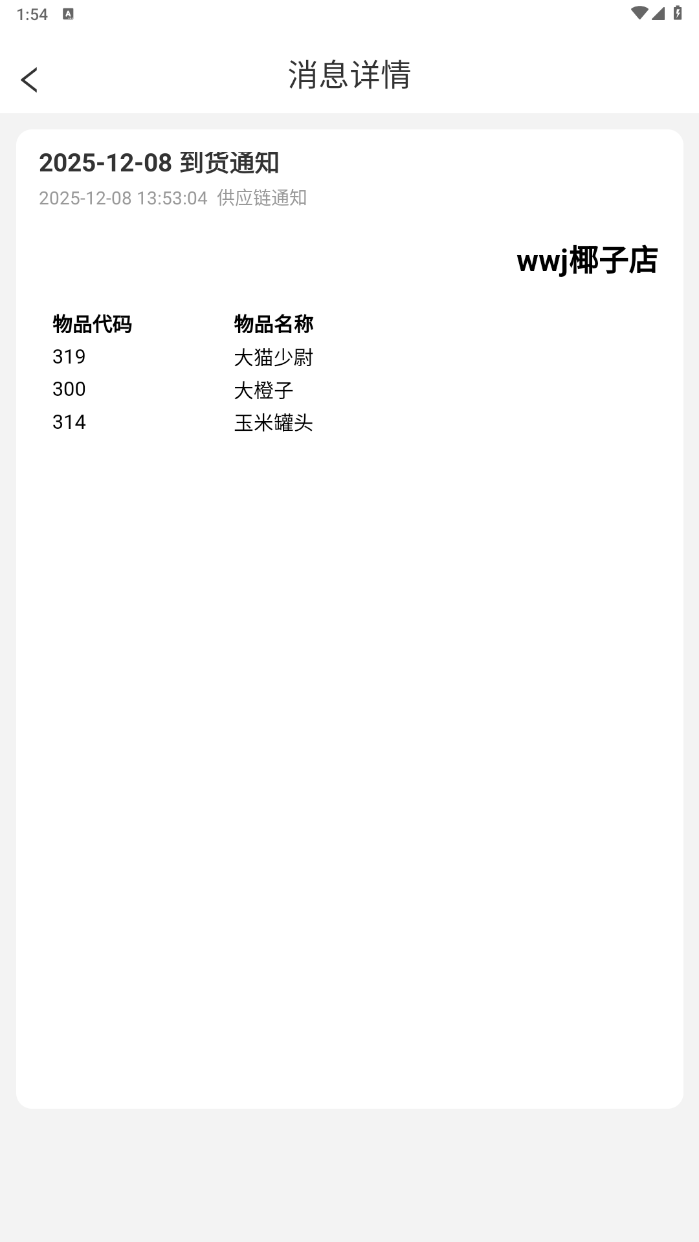
Task: Go back from the message details
Action: pos(29,80)
